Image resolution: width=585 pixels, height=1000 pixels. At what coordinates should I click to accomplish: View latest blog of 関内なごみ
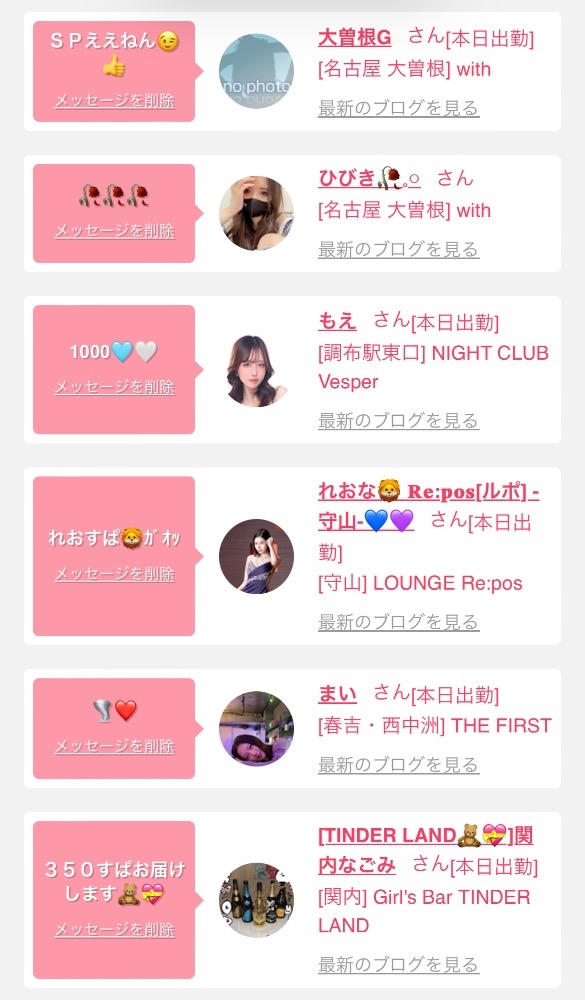[x=399, y=965]
